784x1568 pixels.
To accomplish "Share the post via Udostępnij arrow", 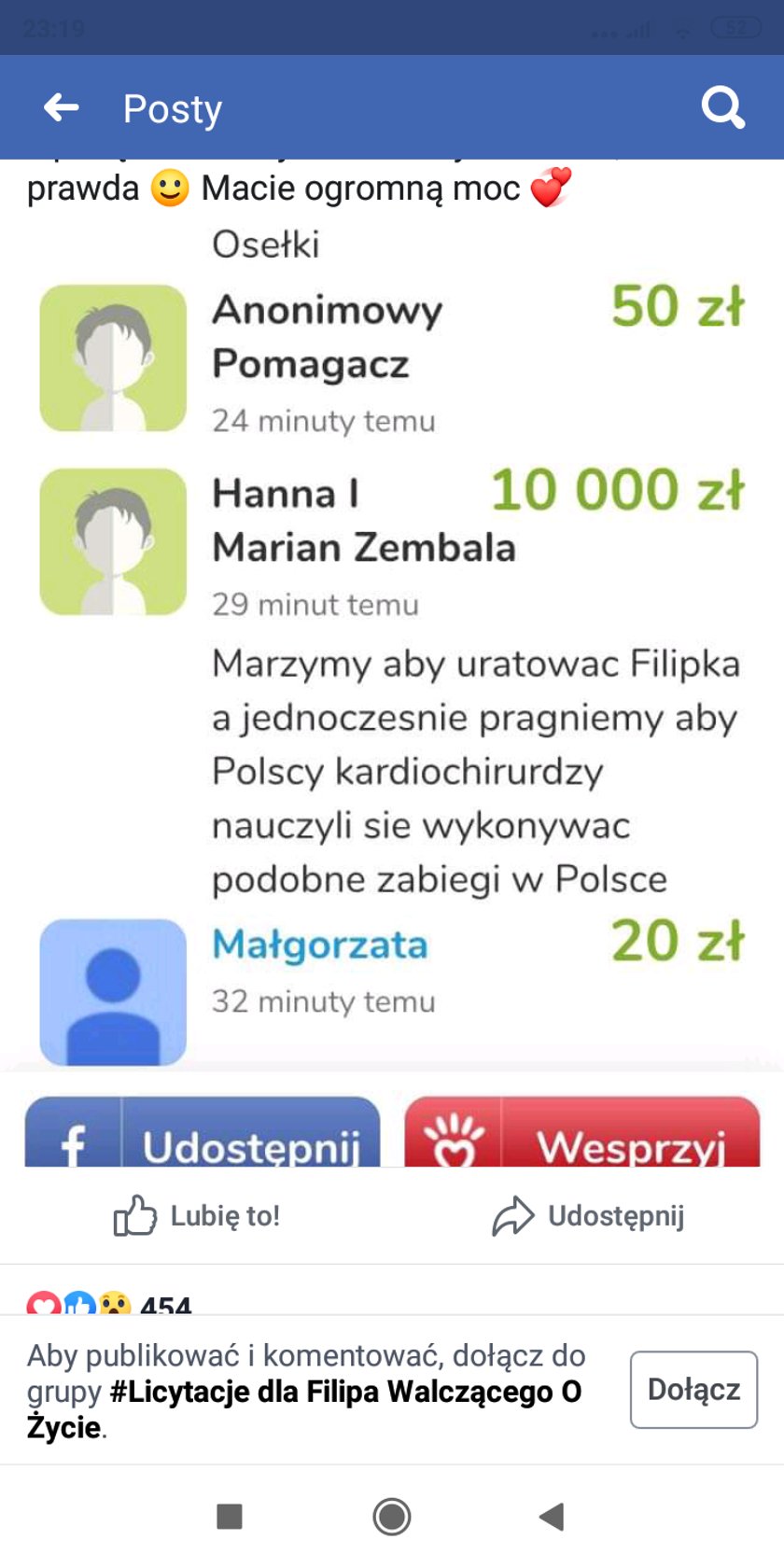I will (x=589, y=1216).
